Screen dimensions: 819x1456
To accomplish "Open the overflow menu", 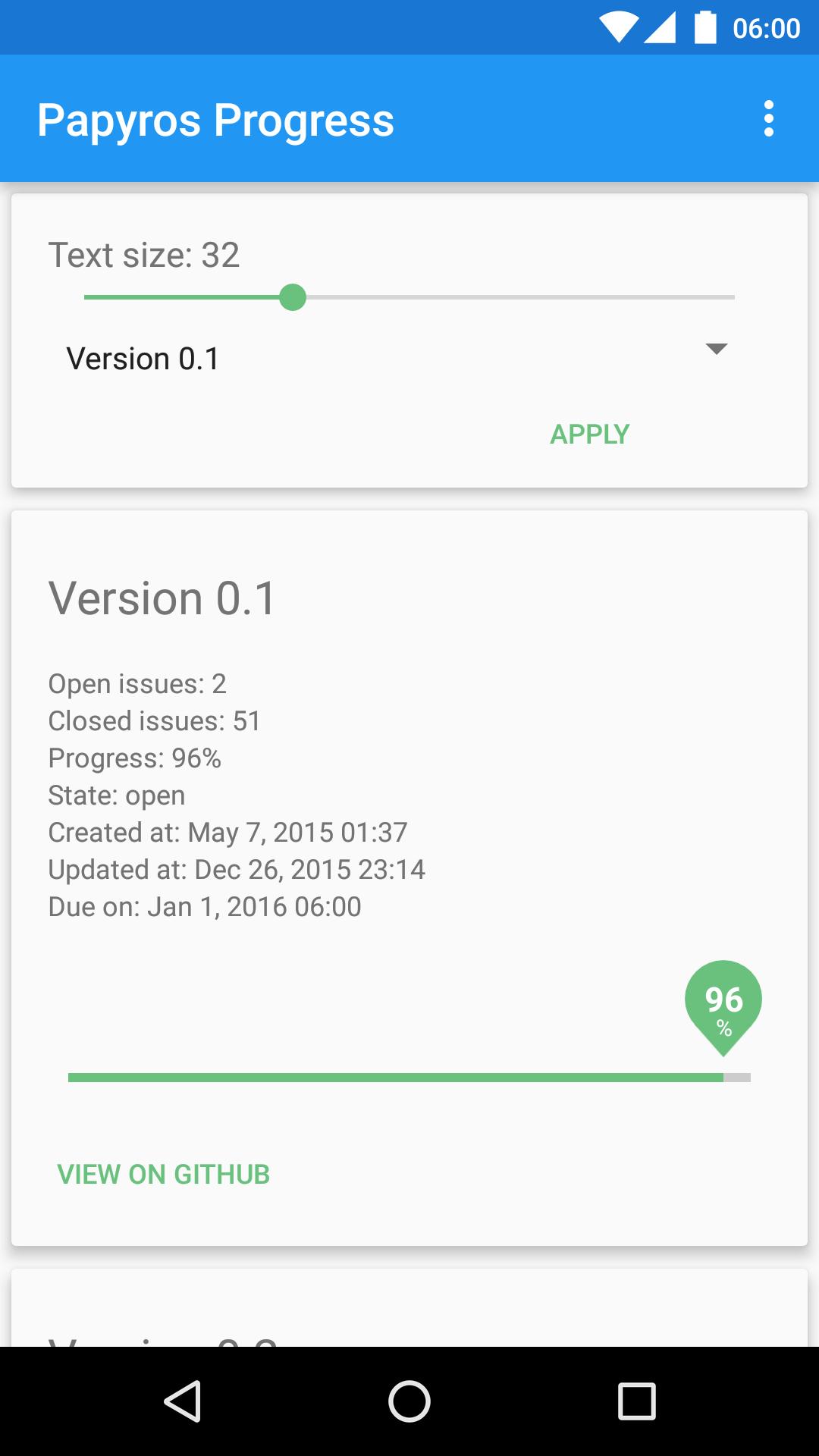I will (x=768, y=119).
